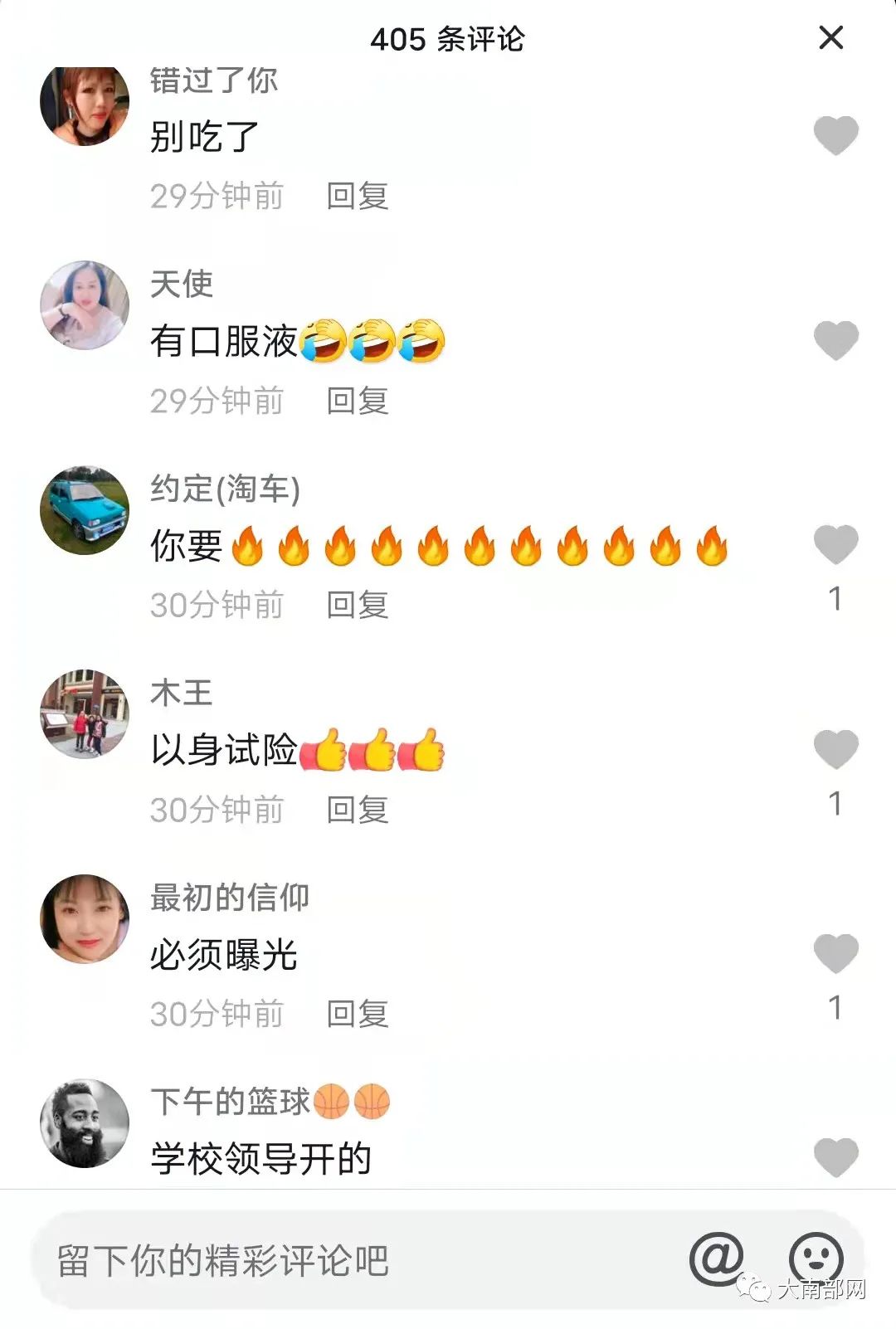The image size is (896, 1329).
Task: View 约定(淘车)'s profile via car avatar
Action: [x=85, y=510]
